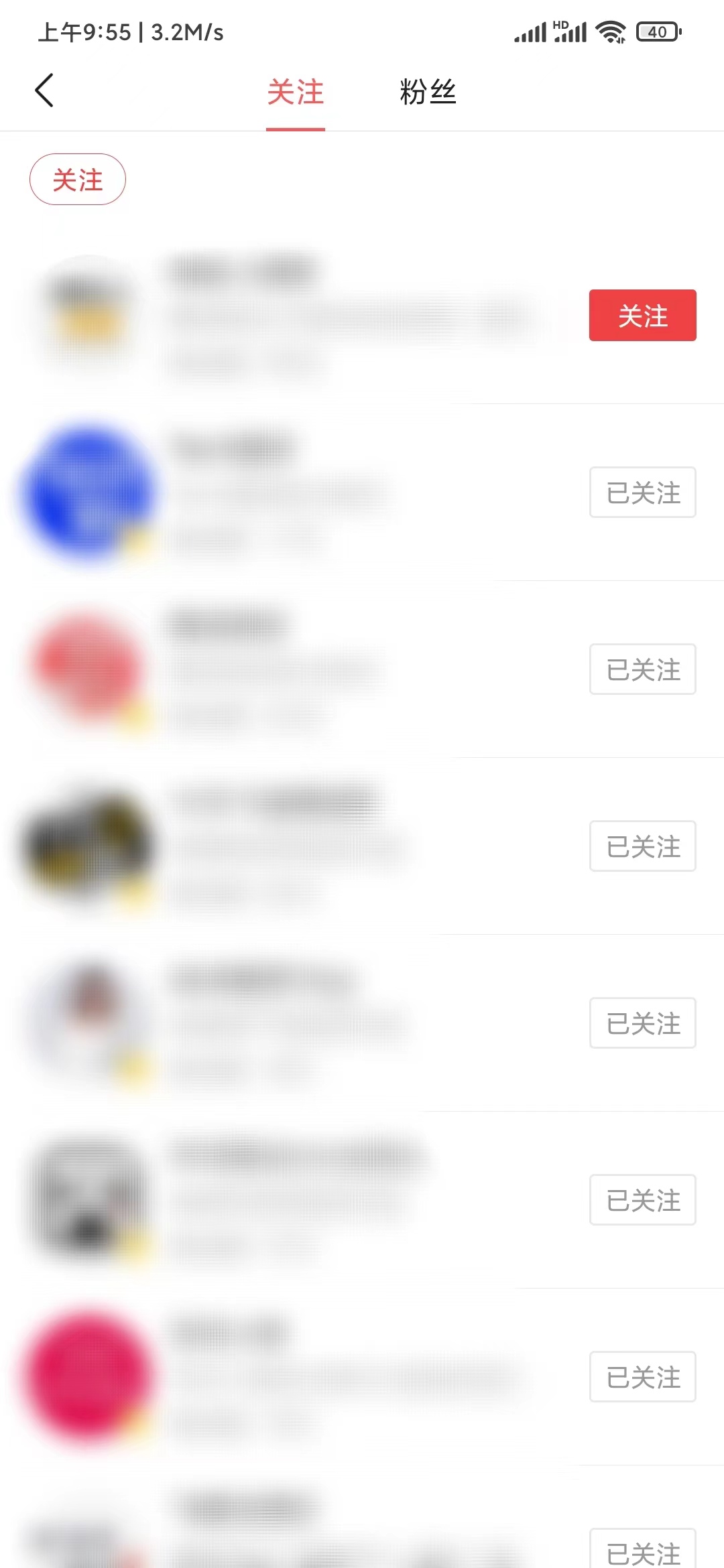
Task: Tap 已关注 beside the fourth user
Action: click(642, 845)
